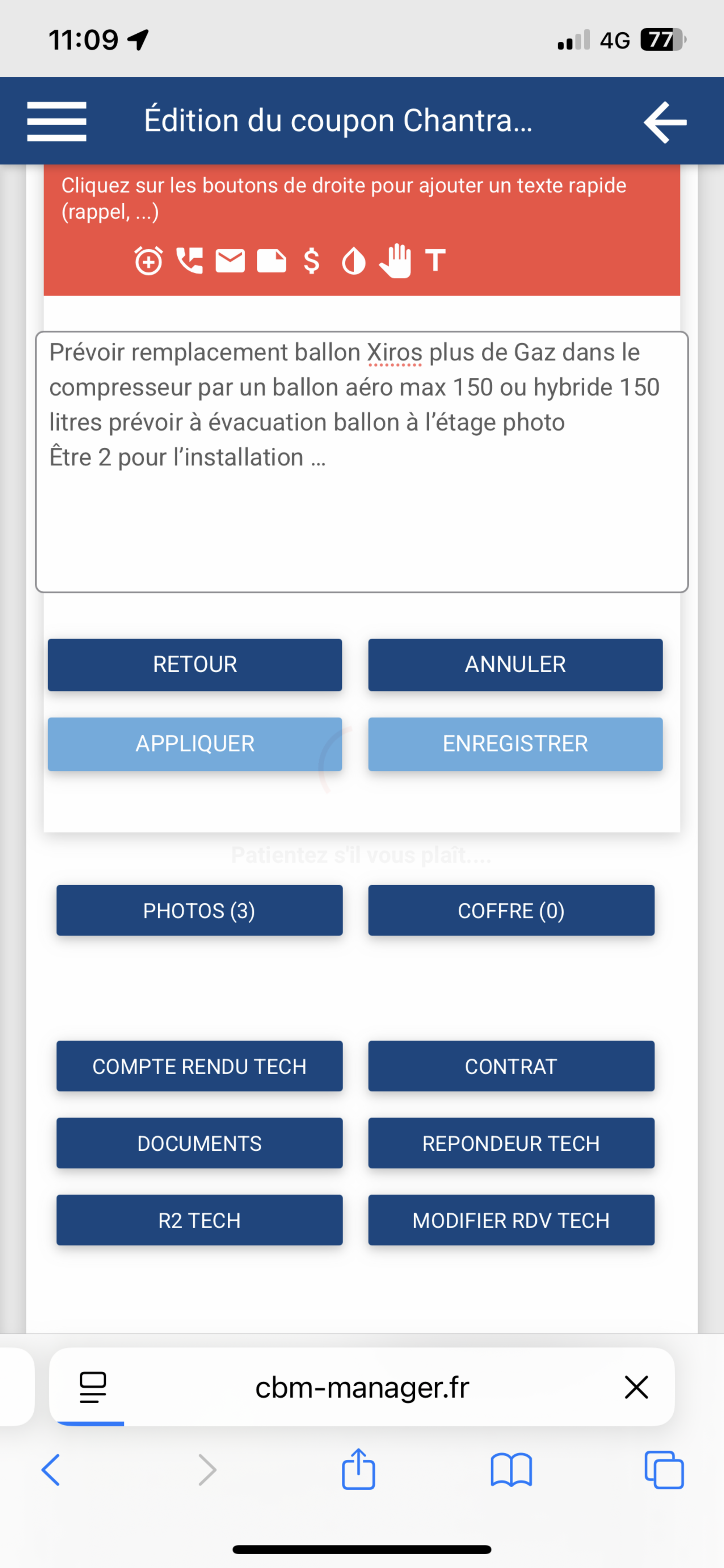724x1568 pixels.
Task: Add a reminder alarm quick text
Action: click(148, 261)
